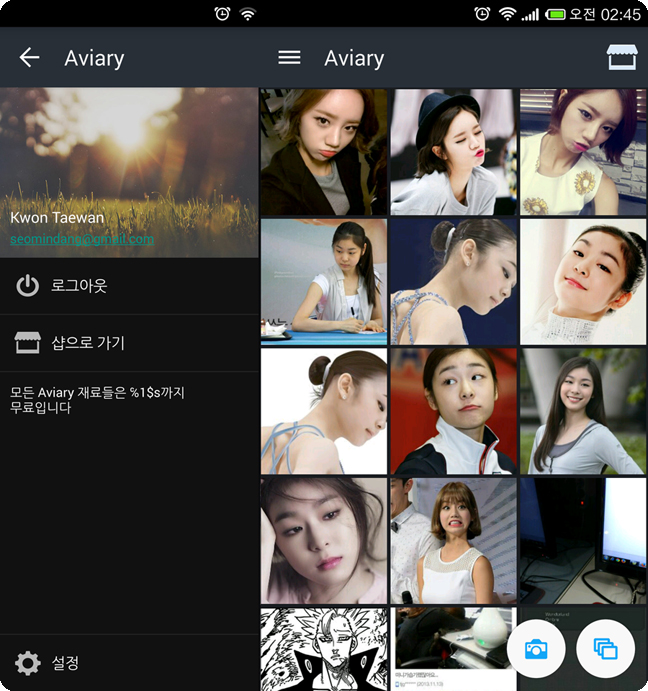Tap the seomindang gmail address link
Screen dimensions: 648x691
coord(82,239)
